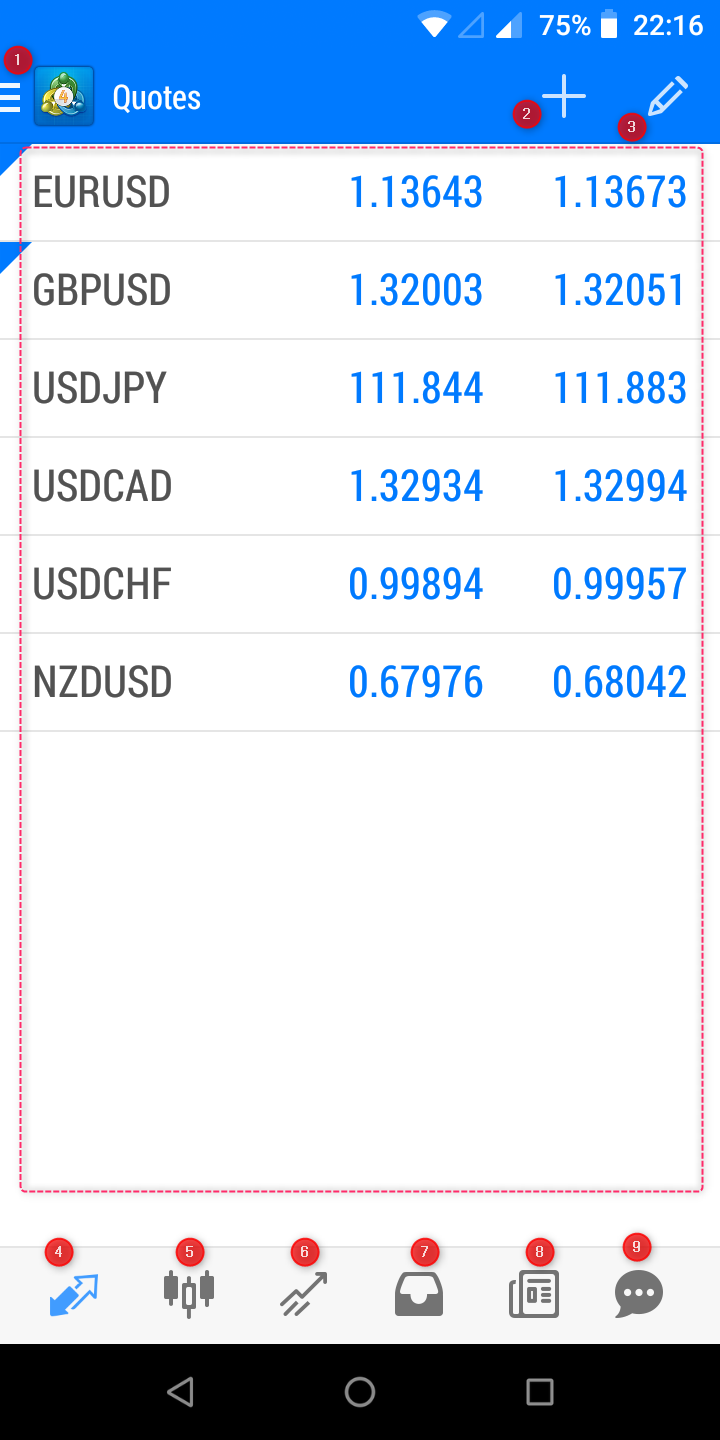This screenshot has height=1440, width=720.
Task: Edit the quotes list with pencil icon
Action: coord(667,97)
